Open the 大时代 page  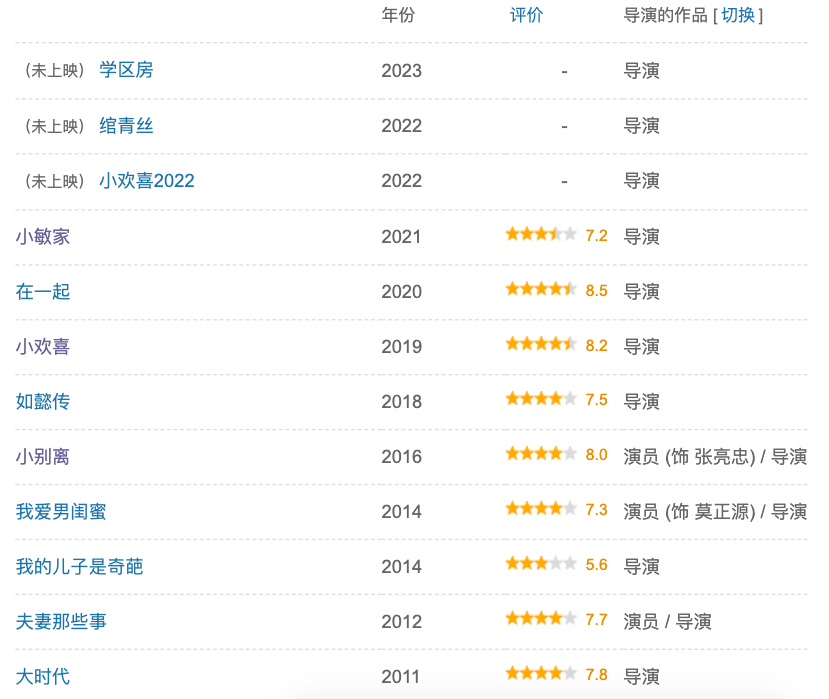click(43, 676)
